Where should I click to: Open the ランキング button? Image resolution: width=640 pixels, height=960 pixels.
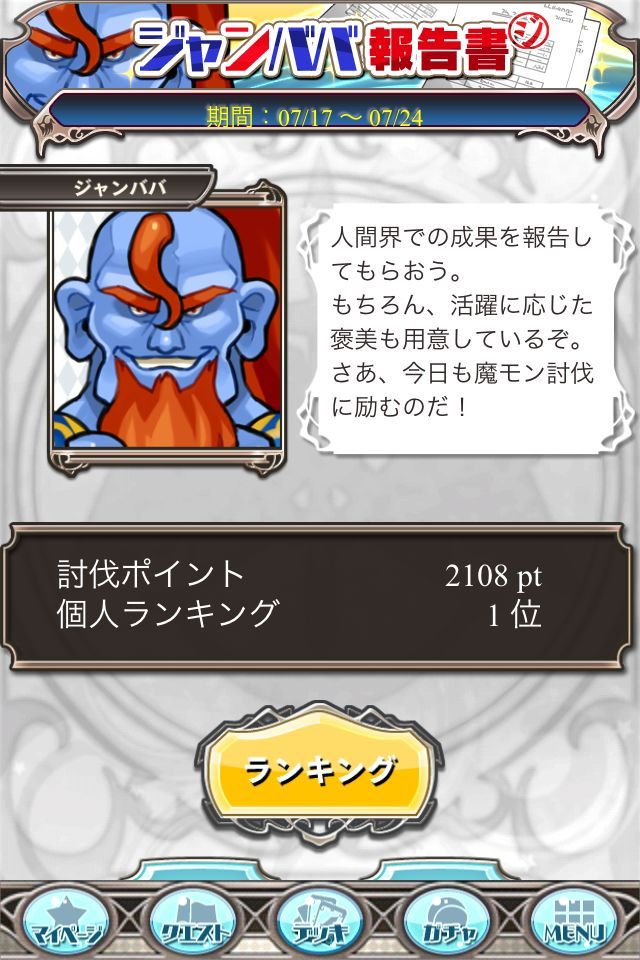[320, 771]
